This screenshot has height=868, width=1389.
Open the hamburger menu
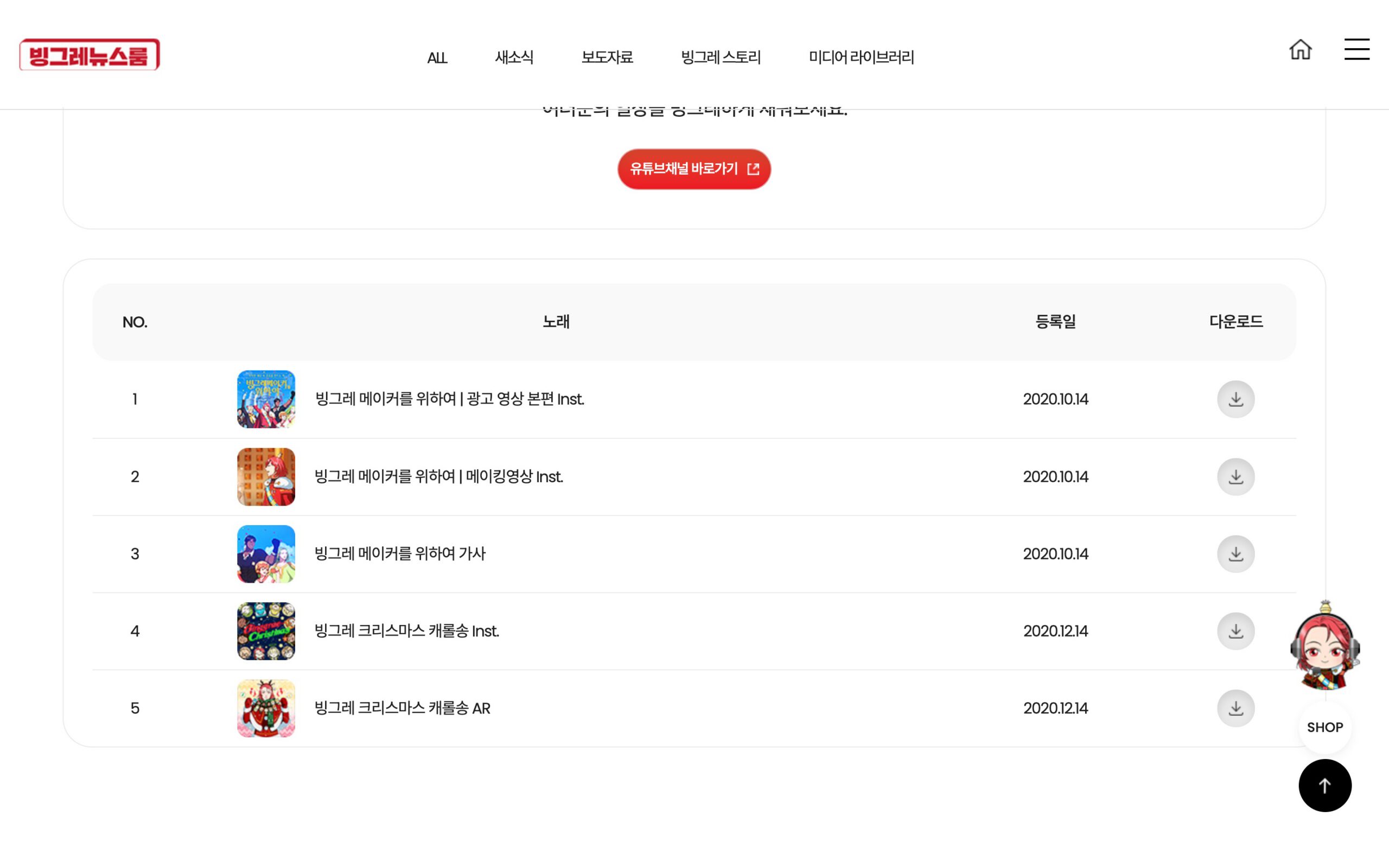[1356, 49]
